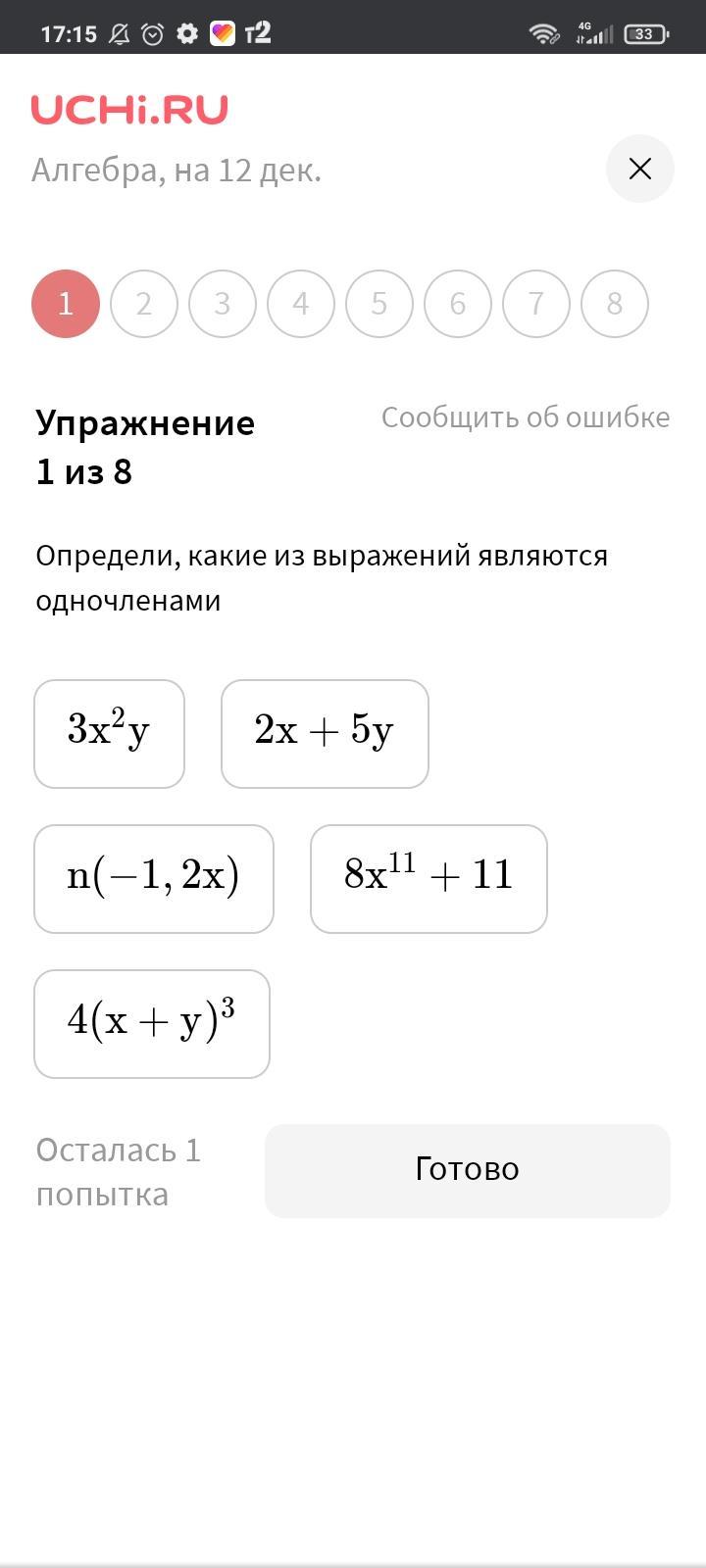Image resolution: width=706 pixels, height=1568 pixels.
Task: Choose the expression 2x + 5y
Action: [325, 733]
